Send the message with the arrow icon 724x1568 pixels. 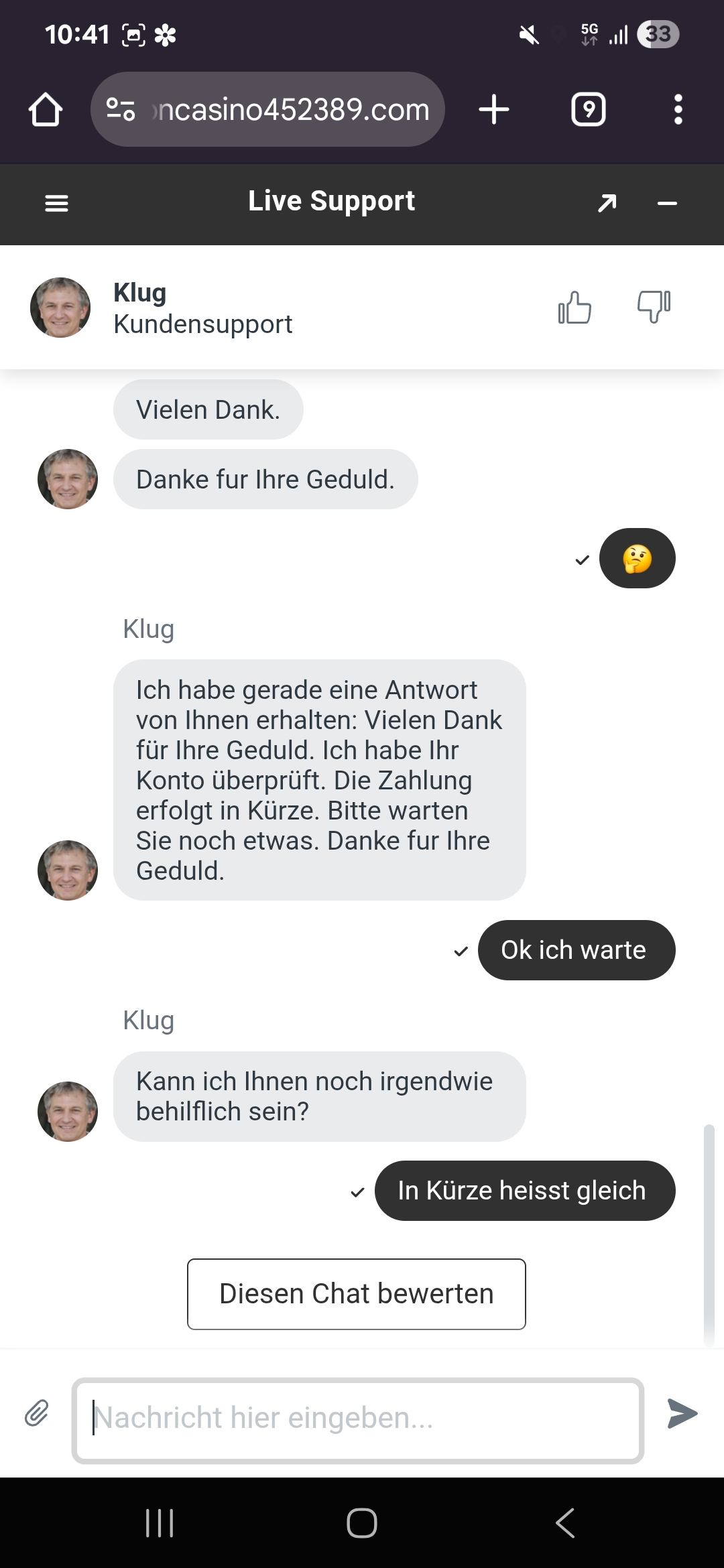coord(682,1413)
